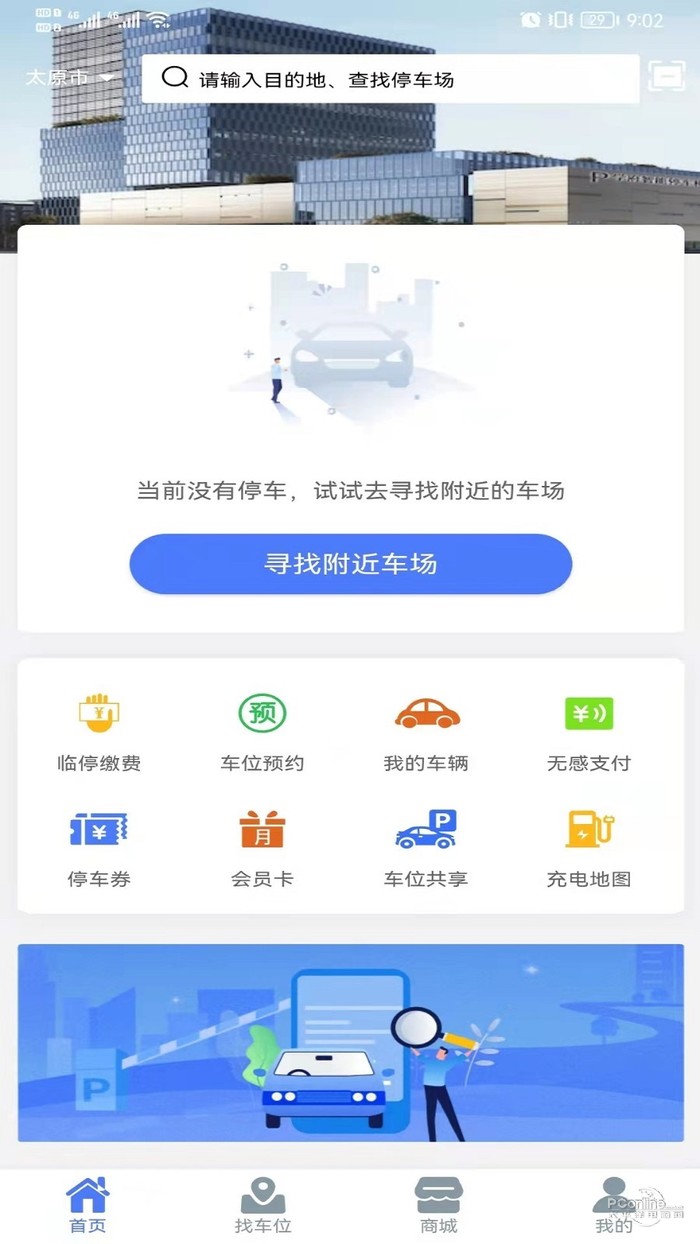This screenshot has width=700, height=1244.
Task: Open the 太原市 city selector
Action: tap(68, 78)
